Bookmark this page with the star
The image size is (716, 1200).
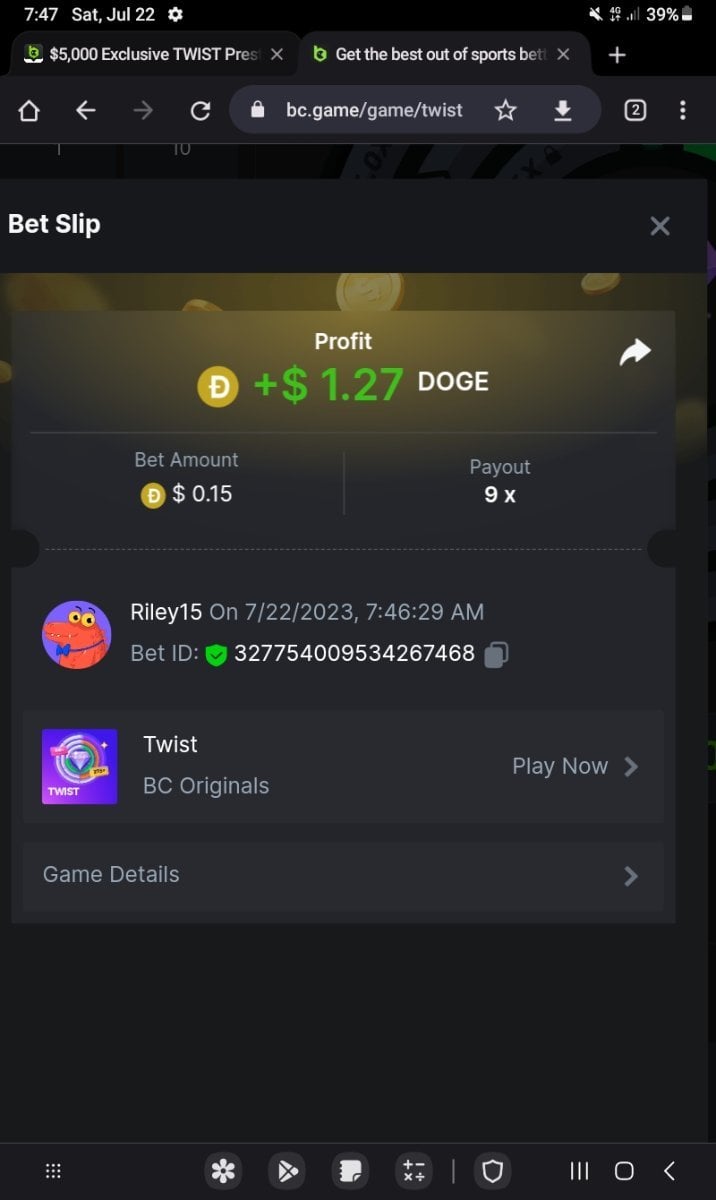pyautogui.click(x=506, y=110)
